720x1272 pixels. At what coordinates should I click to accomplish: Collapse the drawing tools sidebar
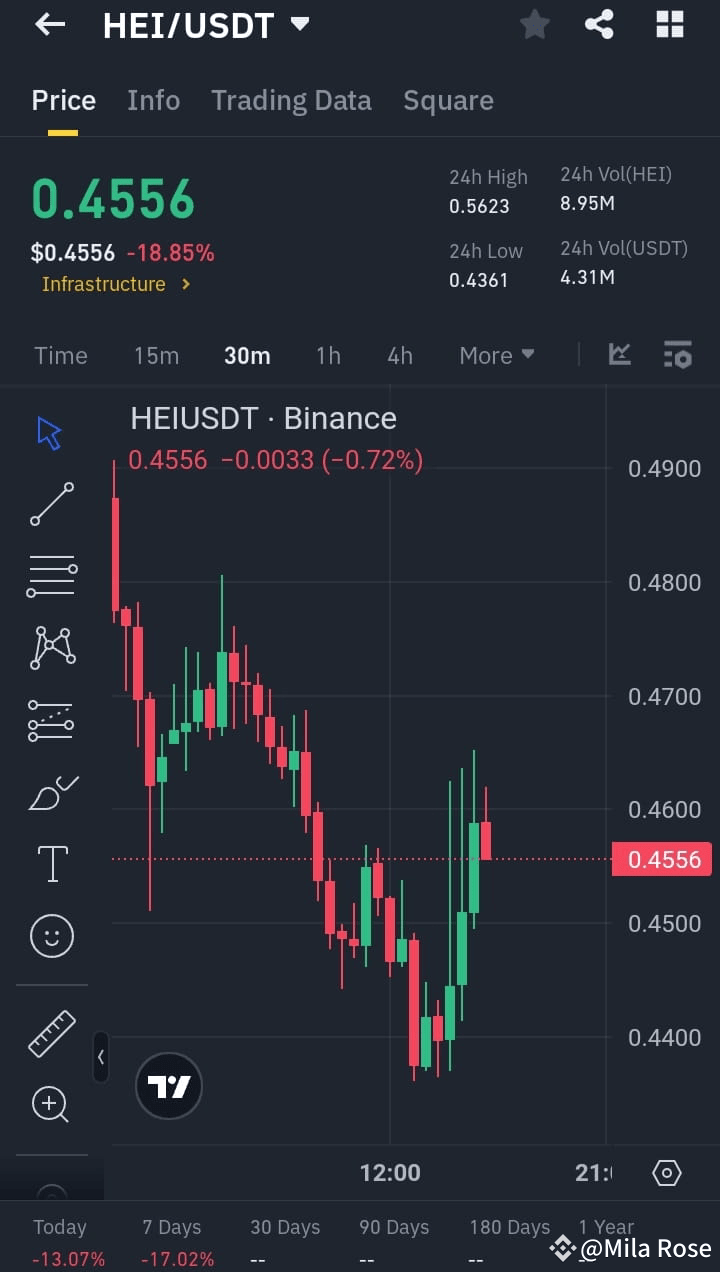pos(100,1057)
